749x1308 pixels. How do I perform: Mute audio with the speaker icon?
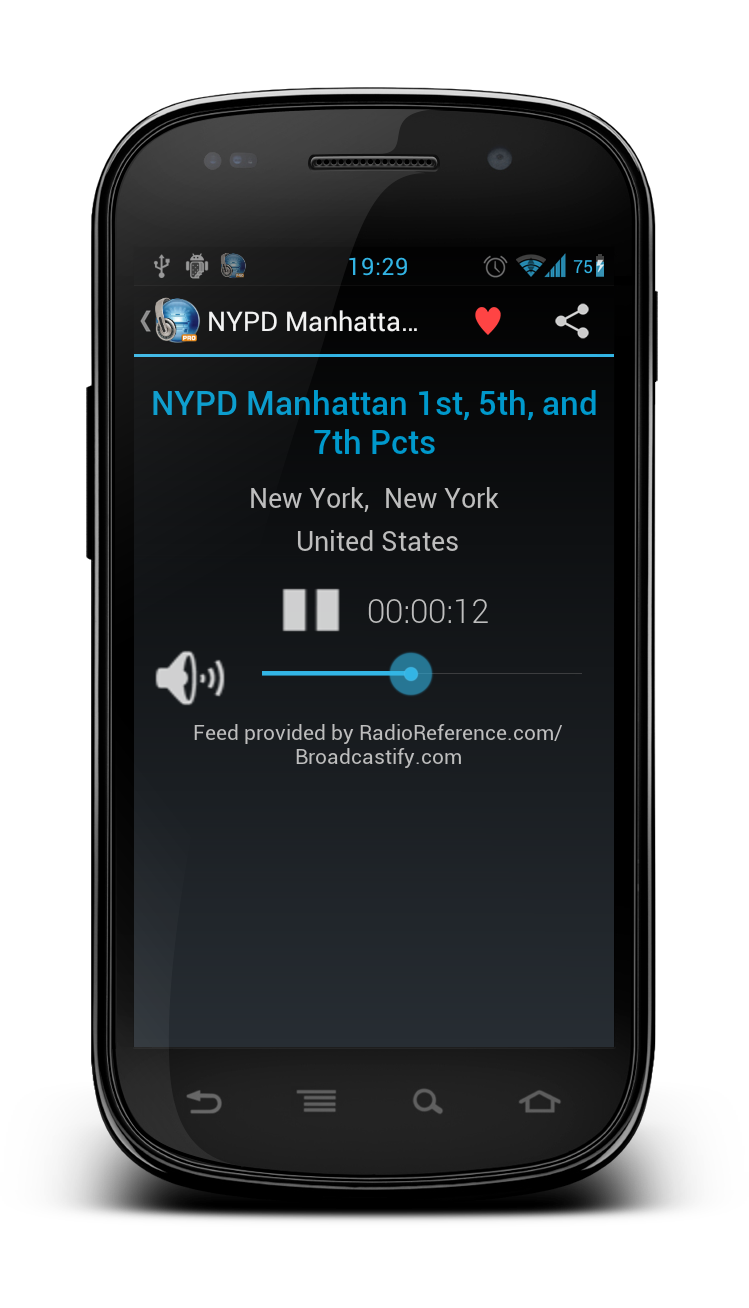[x=190, y=677]
